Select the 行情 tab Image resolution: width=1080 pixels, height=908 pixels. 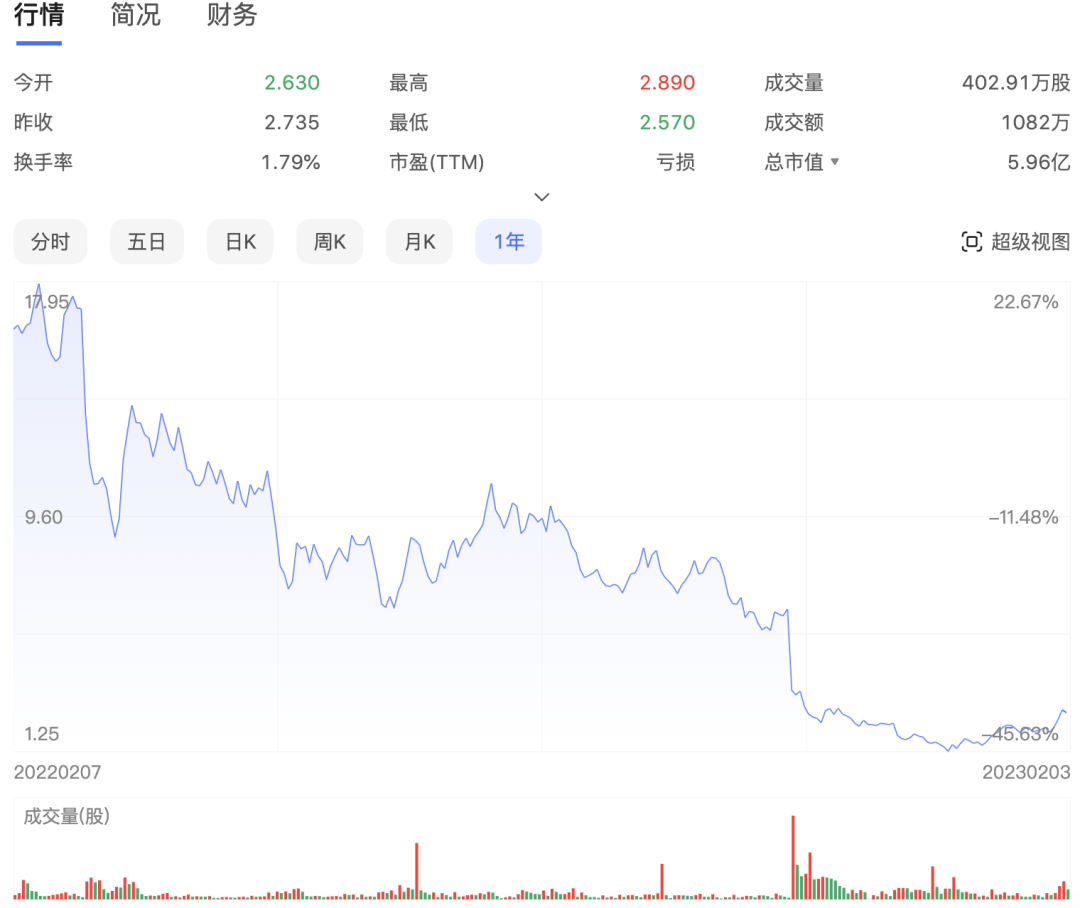pos(38,15)
